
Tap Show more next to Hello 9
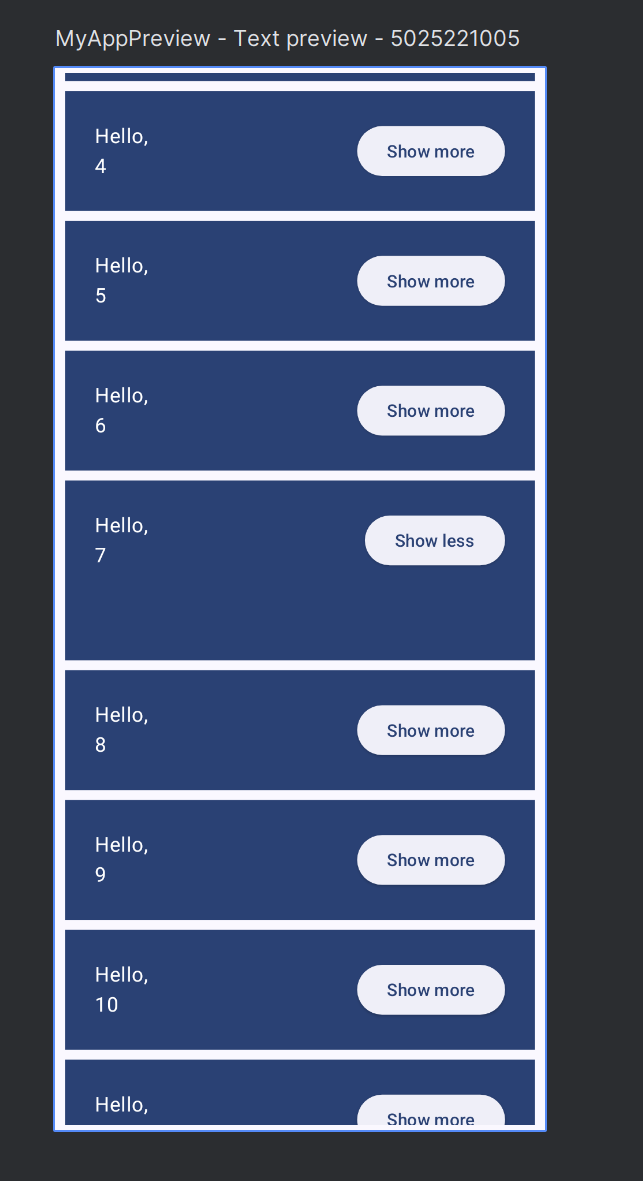[431, 860]
